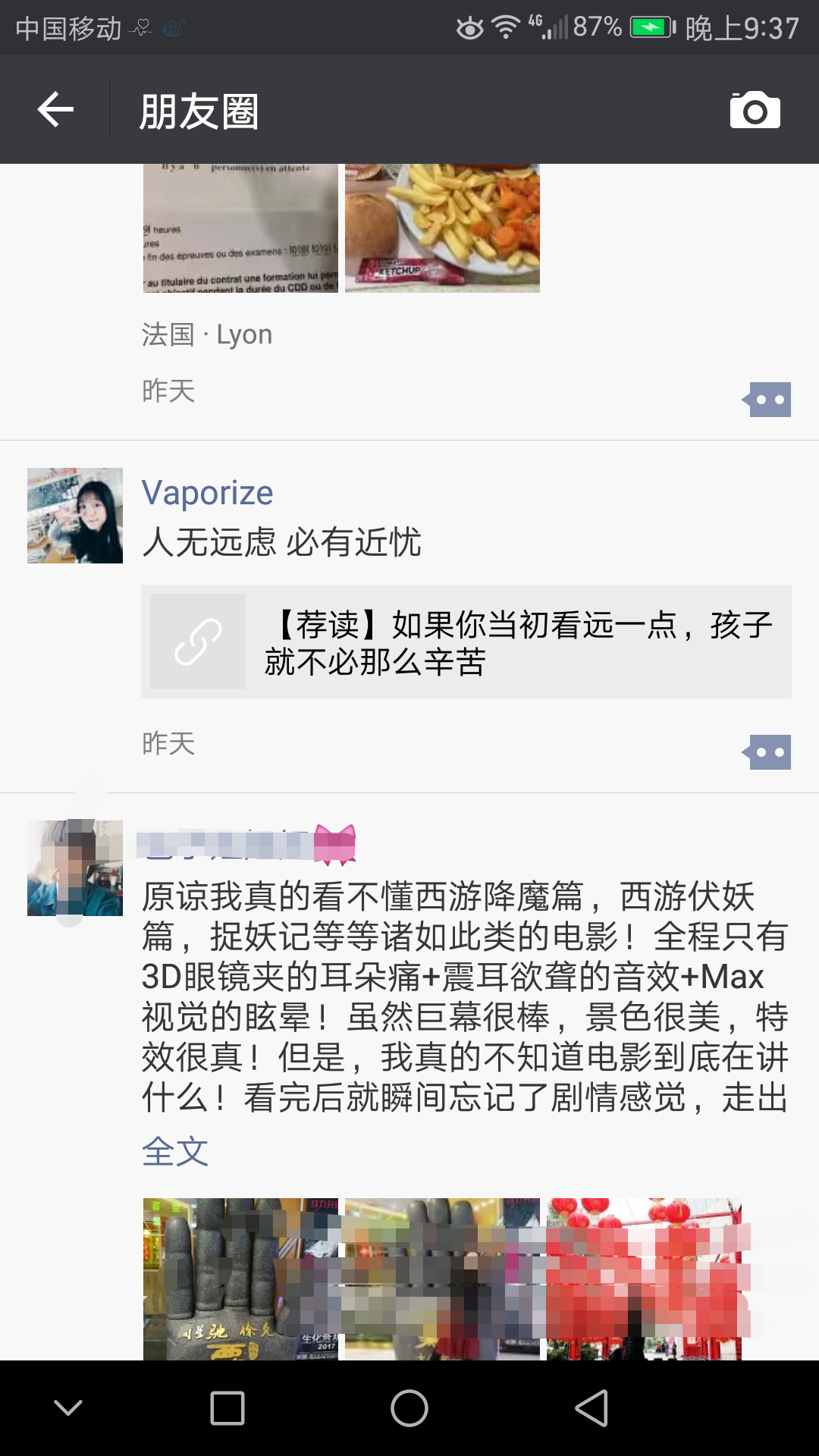Screen dimensions: 819x1456
Task: Open the camera to post a moment
Action: click(x=755, y=111)
